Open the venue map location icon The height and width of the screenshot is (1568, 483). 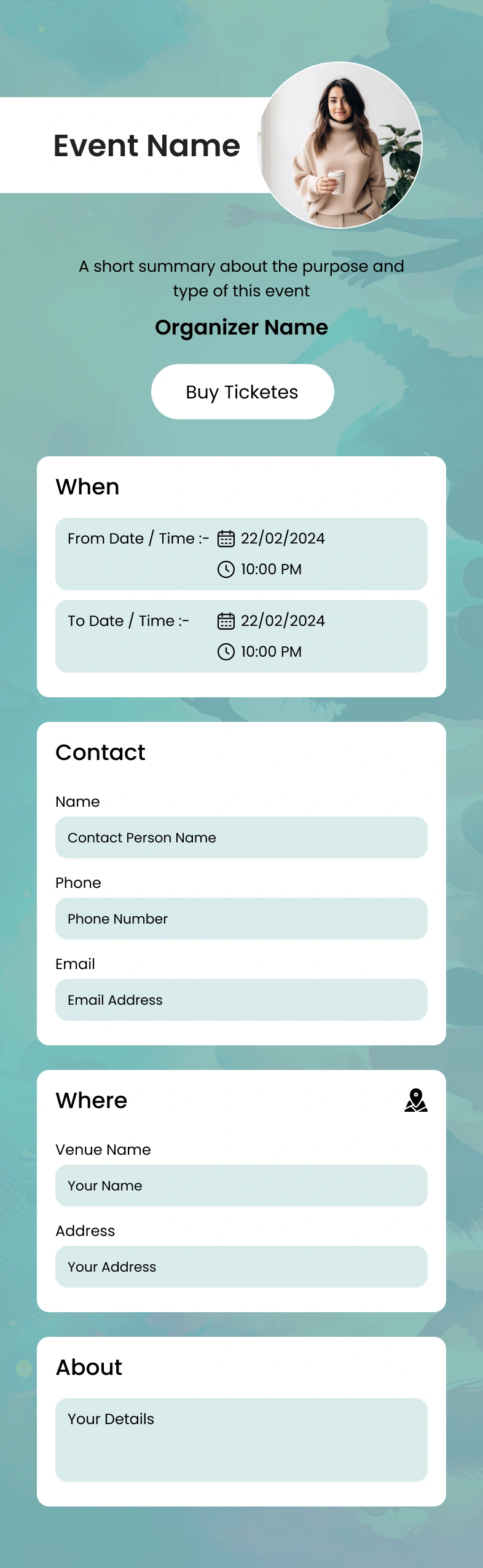coord(415,1100)
